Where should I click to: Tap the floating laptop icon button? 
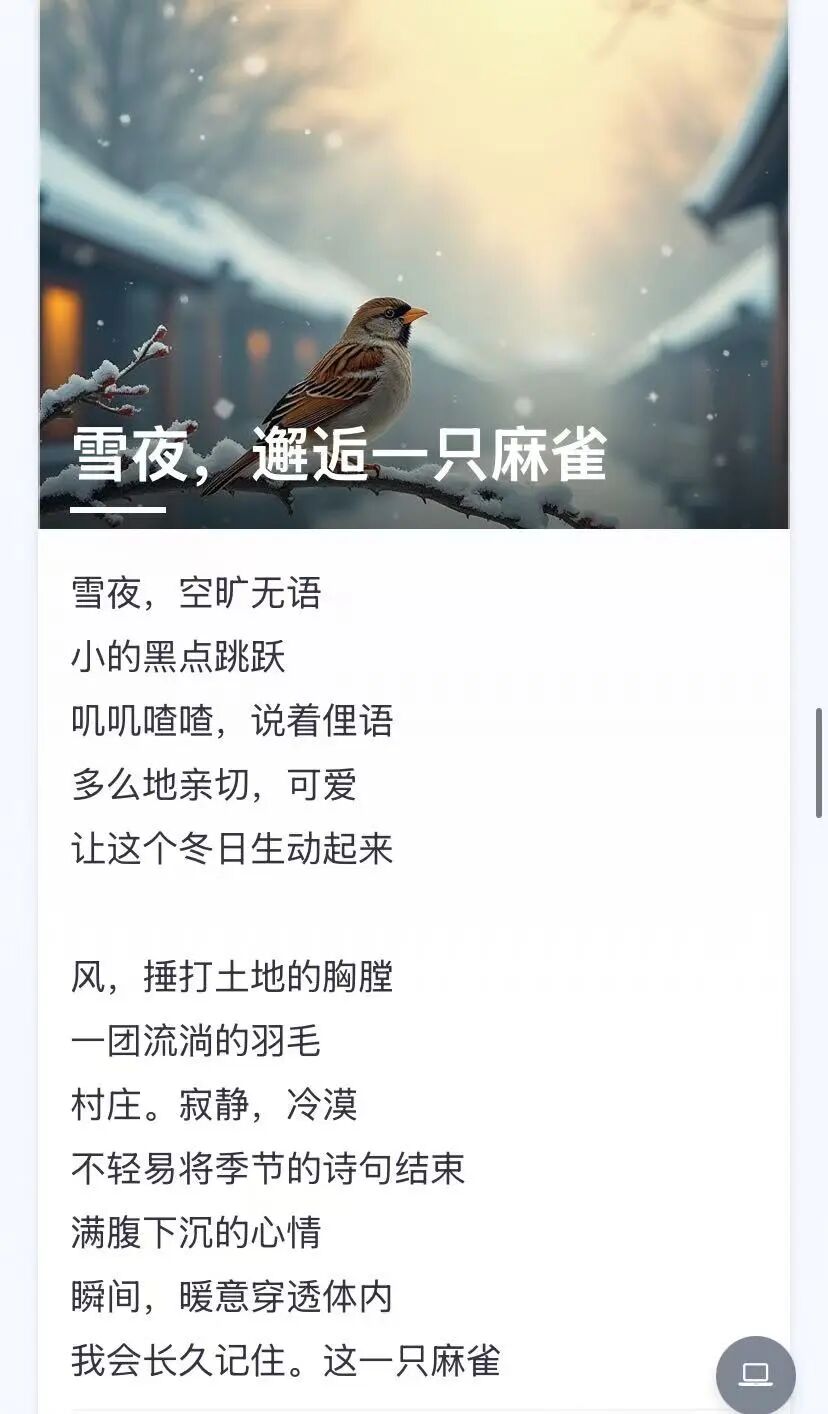point(756,1375)
